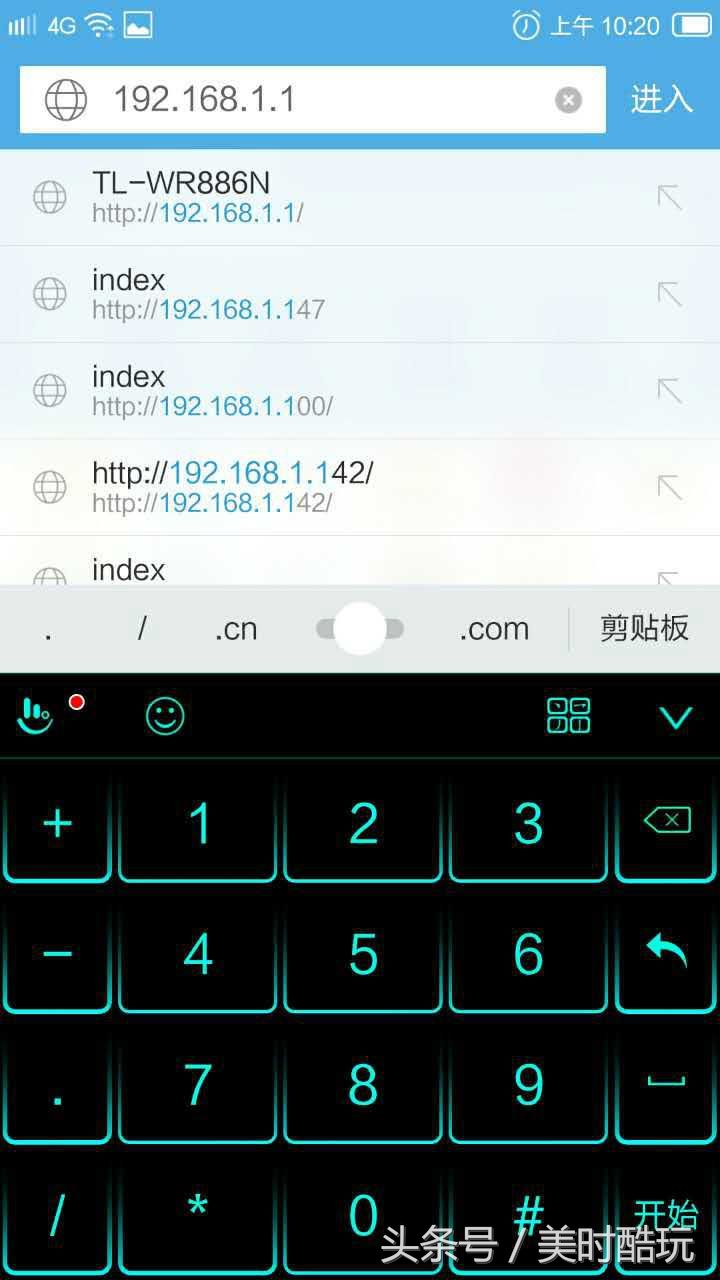Screen dimensions: 720x1280
Task: Insert .com shortcut
Action: point(494,629)
